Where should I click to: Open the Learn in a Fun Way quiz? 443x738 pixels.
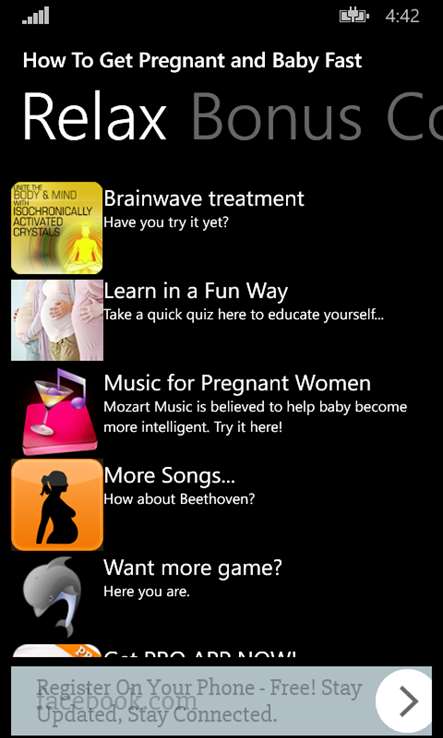[221, 320]
